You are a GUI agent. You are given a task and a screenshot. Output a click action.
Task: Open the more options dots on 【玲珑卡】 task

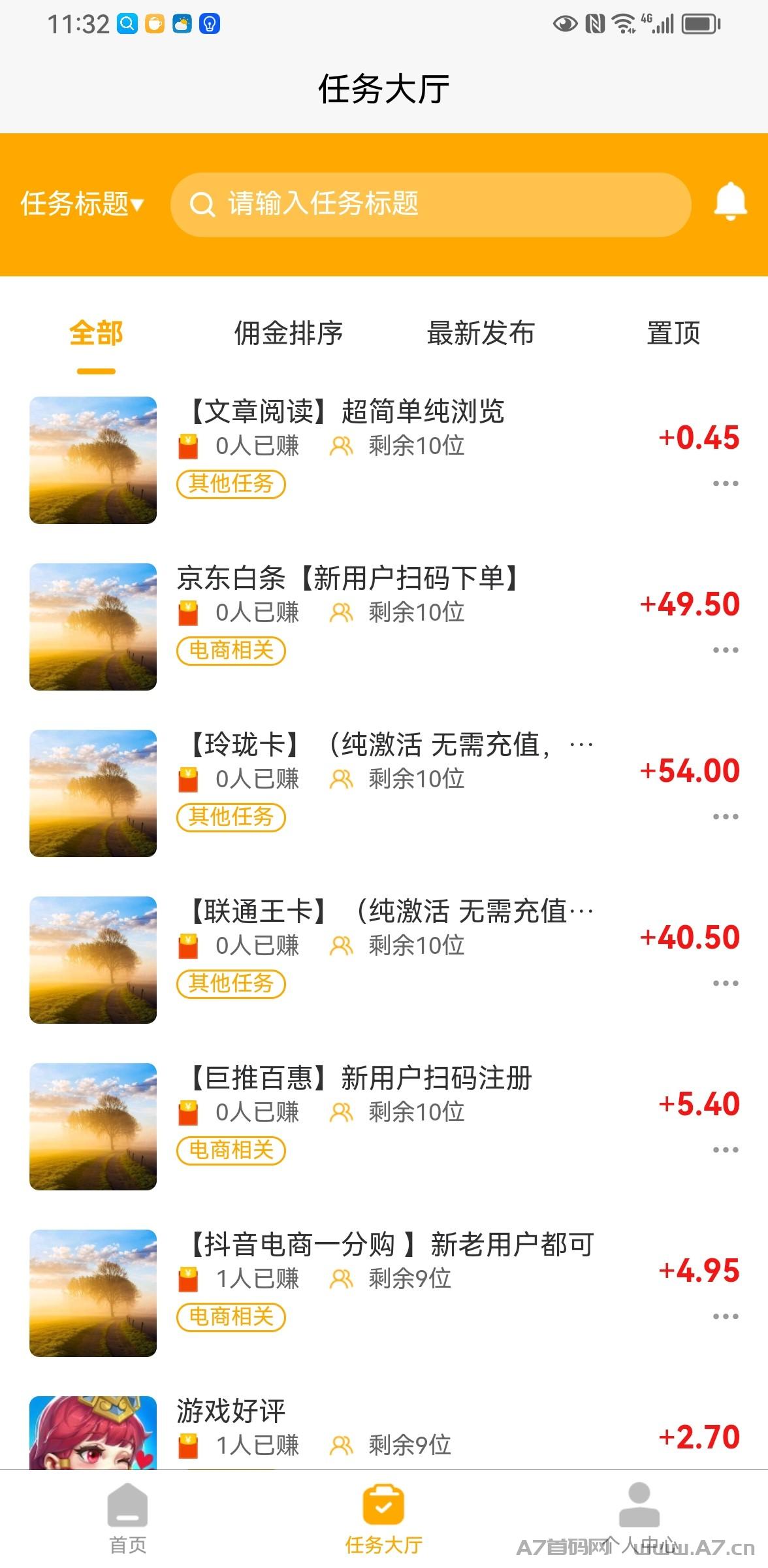coord(726,817)
